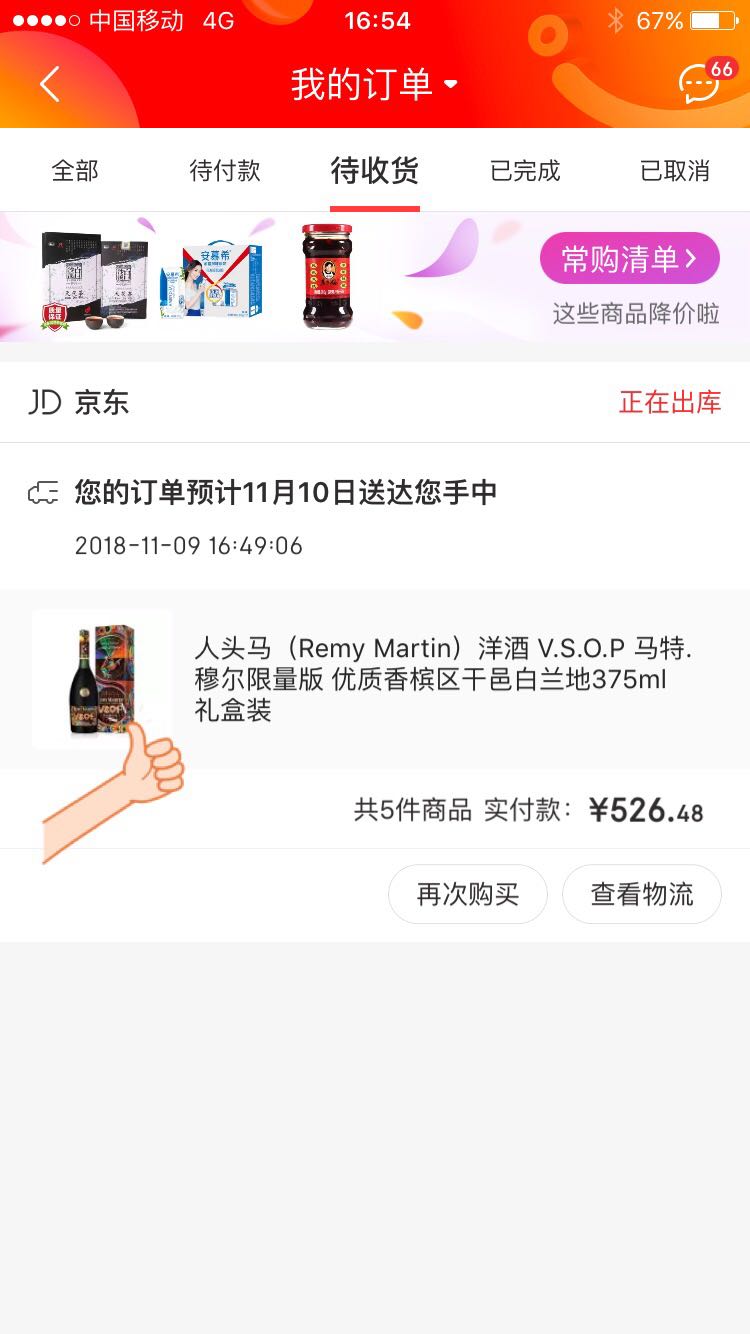750x1334 pixels.
Task: Open the JD 京东 store header
Action: [80, 403]
